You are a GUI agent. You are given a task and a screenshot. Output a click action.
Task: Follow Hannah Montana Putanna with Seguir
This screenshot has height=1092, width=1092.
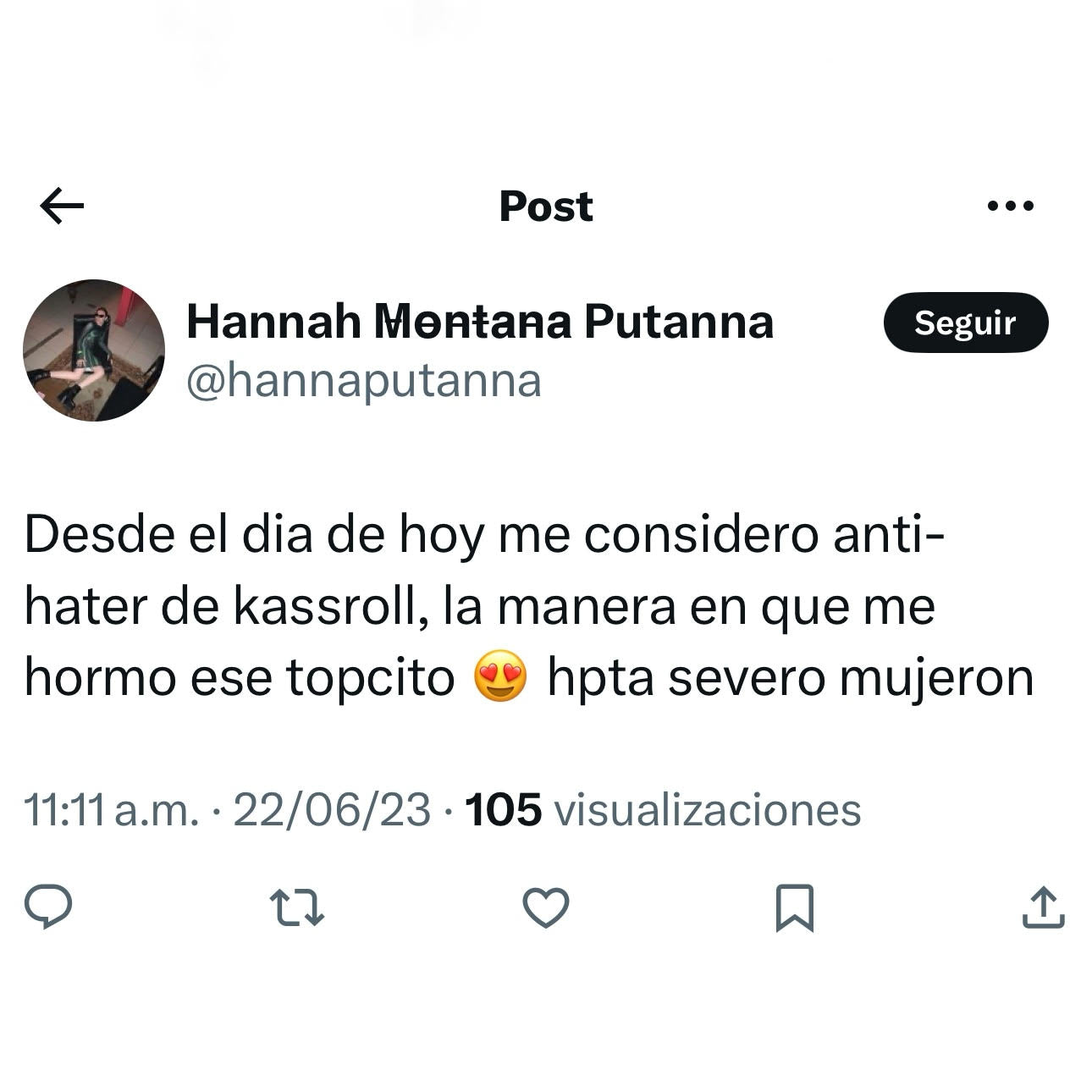[965, 323]
